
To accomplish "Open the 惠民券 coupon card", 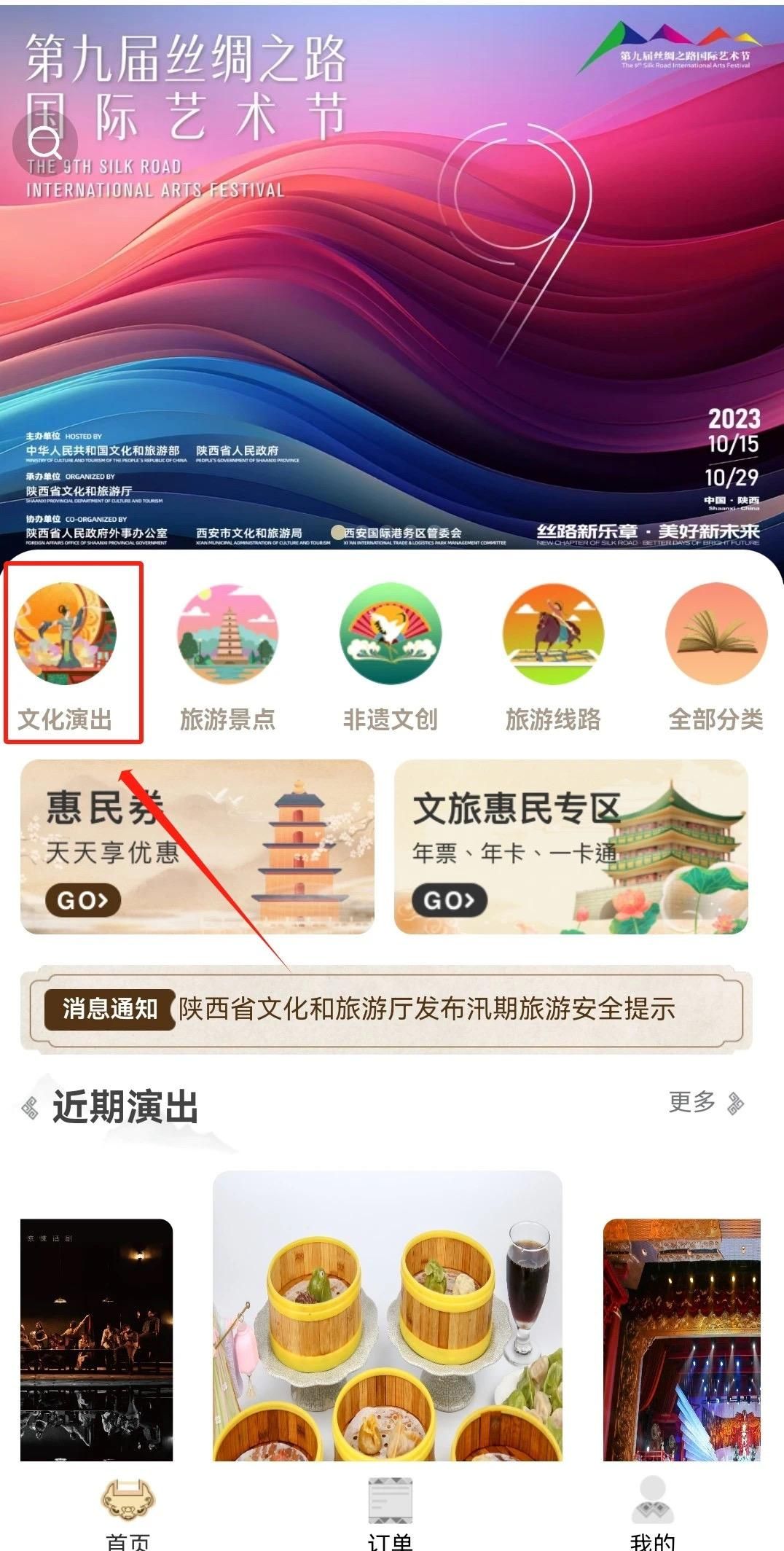I will 197,846.
